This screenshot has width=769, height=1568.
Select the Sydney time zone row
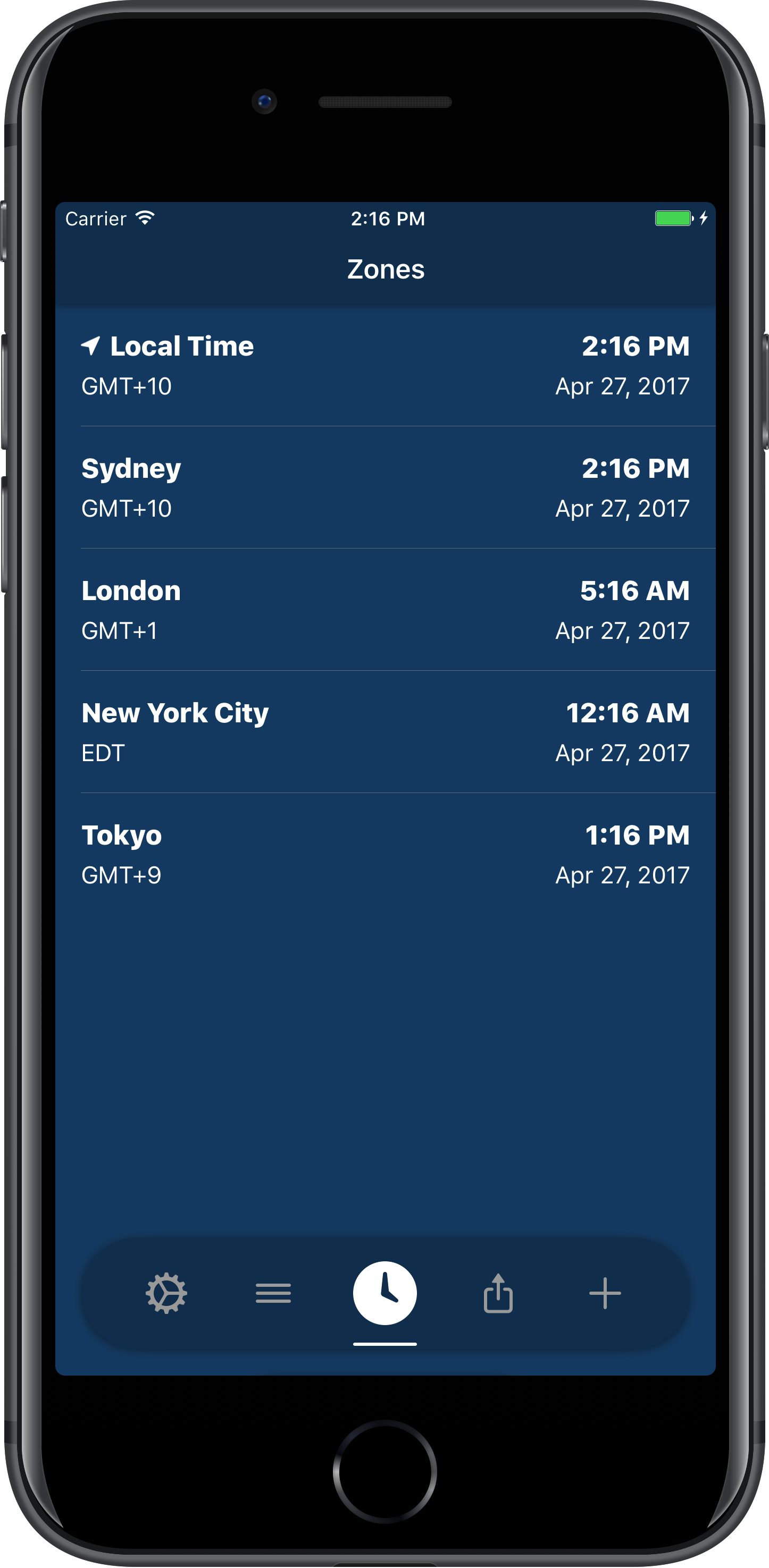coord(384,486)
